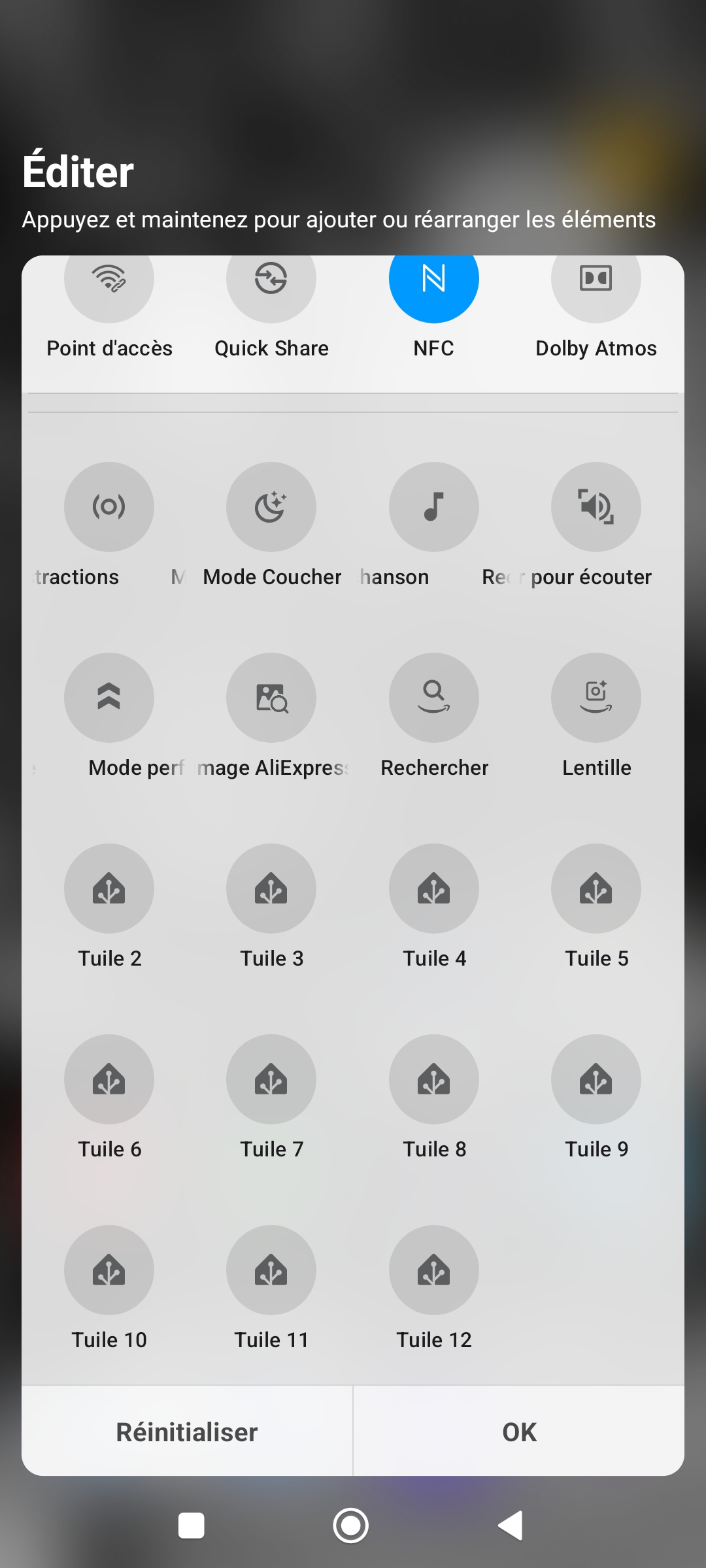706x1568 pixels.
Task: Tap Tuile 10
Action: 109,1270
